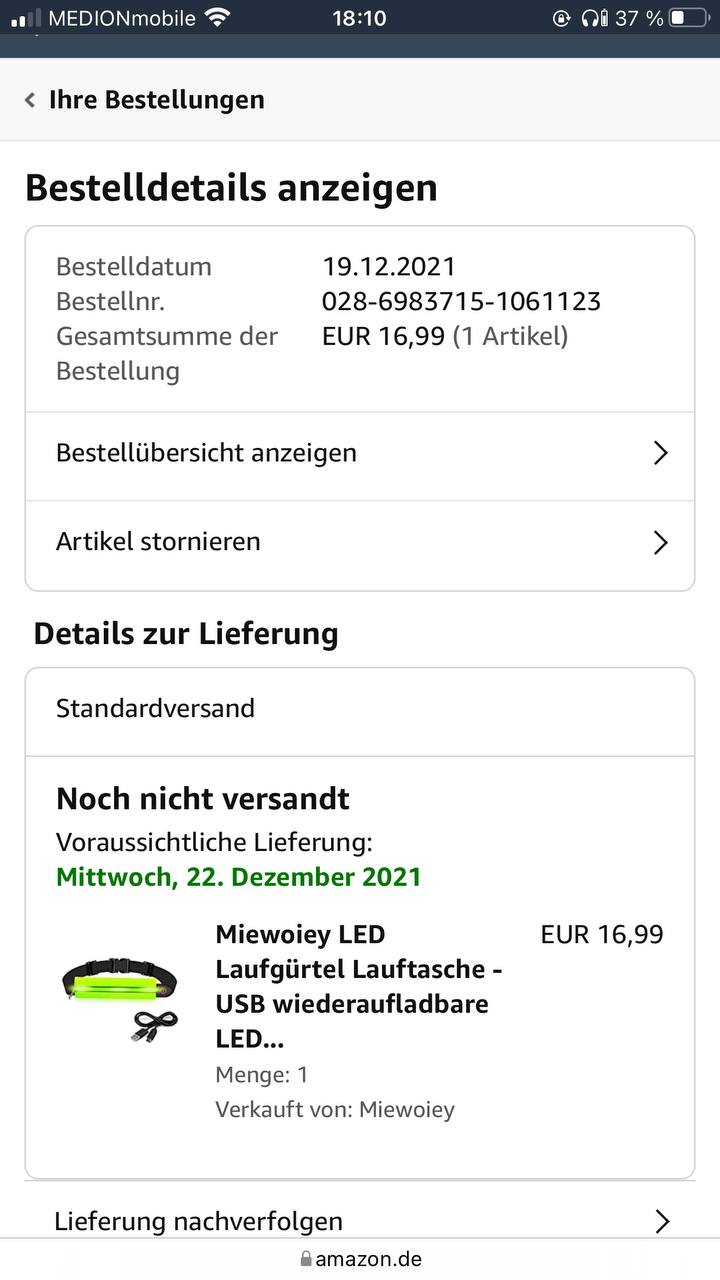Viewport: 720px width, 1280px height.
Task: Open Bestellübersicht anzeigen
Action: [360, 453]
